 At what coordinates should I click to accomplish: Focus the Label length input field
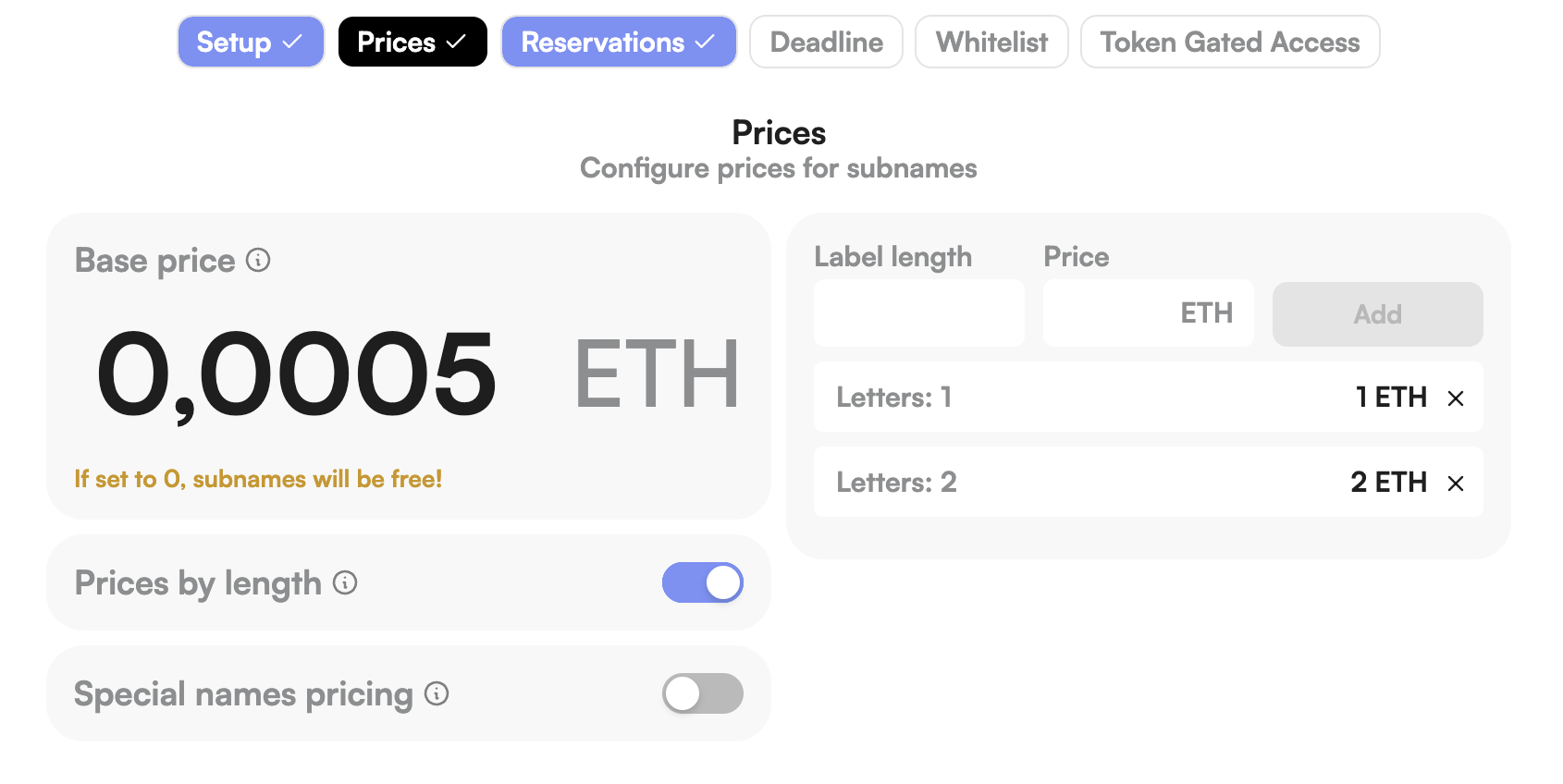click(918, 313)
